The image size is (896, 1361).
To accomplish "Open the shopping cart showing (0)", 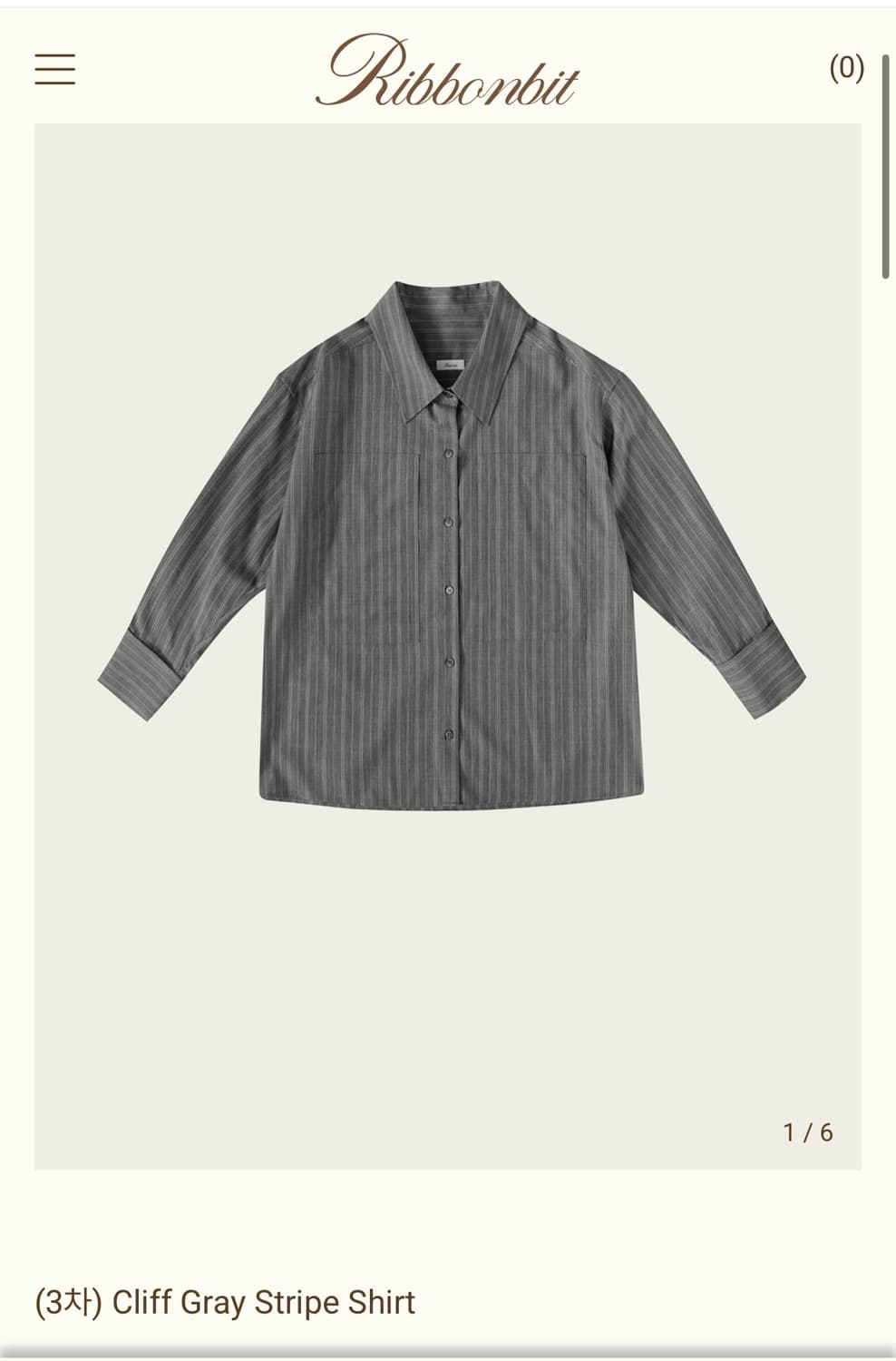I will (x=847, y=67).
